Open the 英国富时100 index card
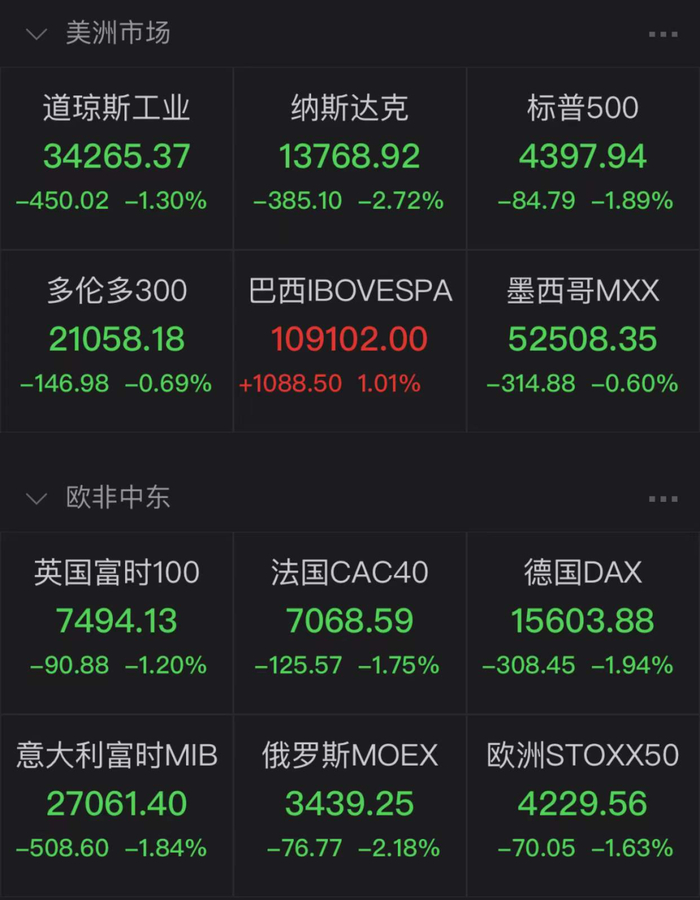This screenshot has width=700, height=900. click(117, 621)
